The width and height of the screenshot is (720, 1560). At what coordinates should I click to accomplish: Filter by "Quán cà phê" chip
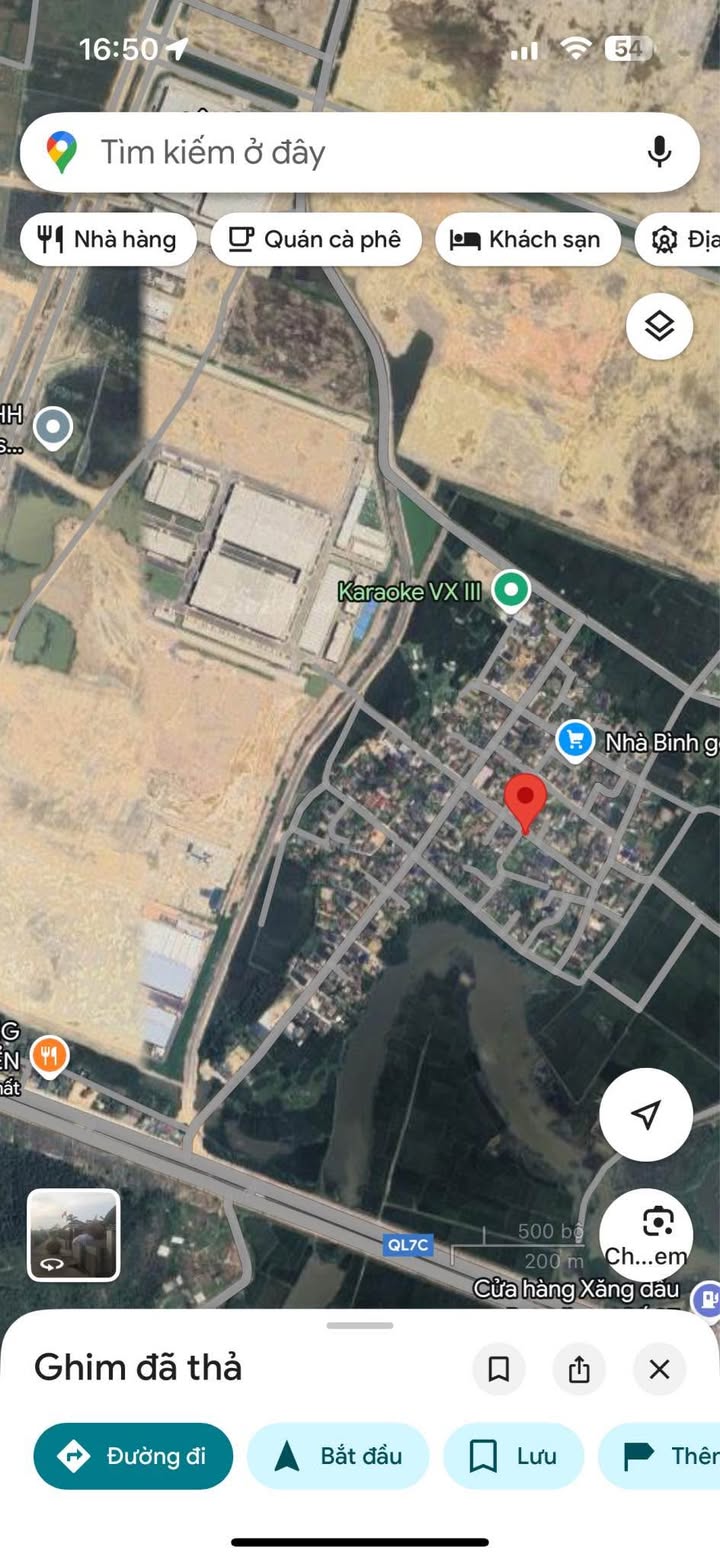coord(315,240)
